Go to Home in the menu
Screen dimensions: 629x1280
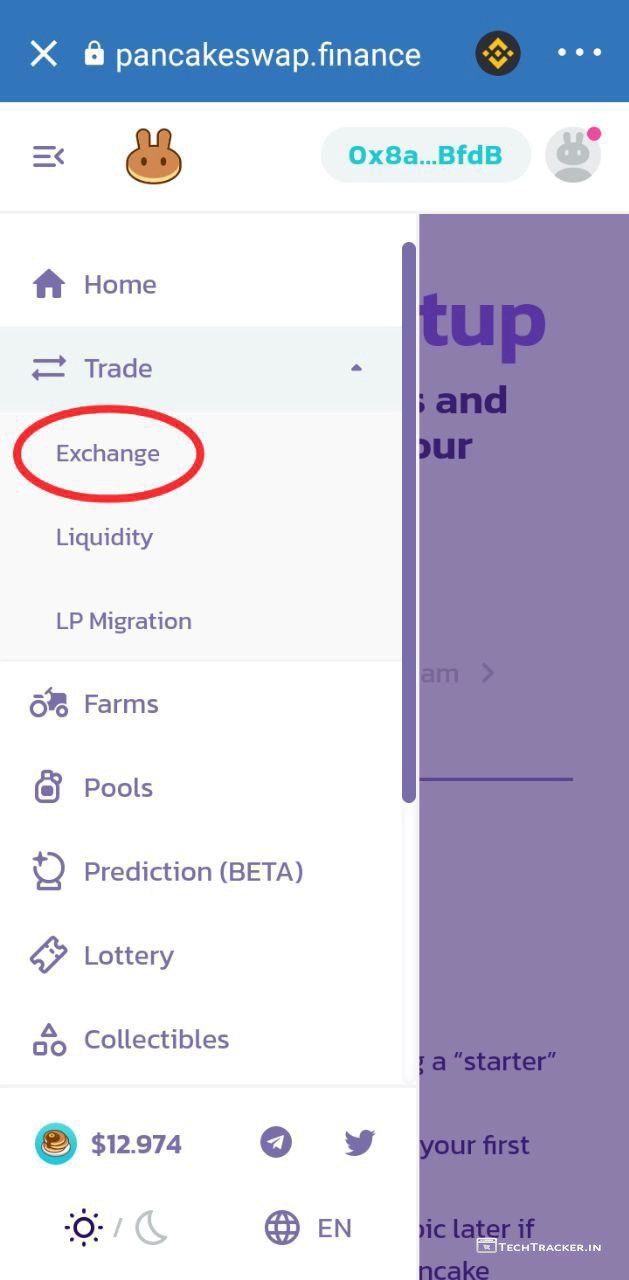(118, 285)
